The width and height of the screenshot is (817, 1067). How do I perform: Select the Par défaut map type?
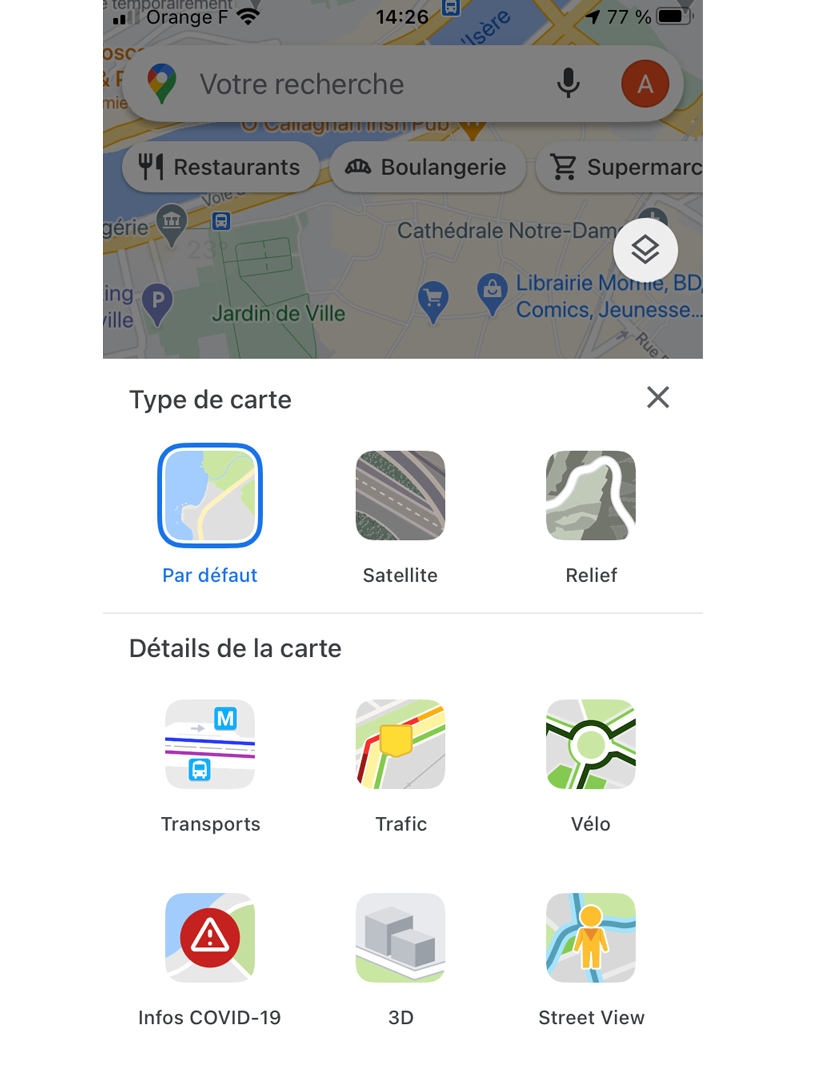pos(210,496)
